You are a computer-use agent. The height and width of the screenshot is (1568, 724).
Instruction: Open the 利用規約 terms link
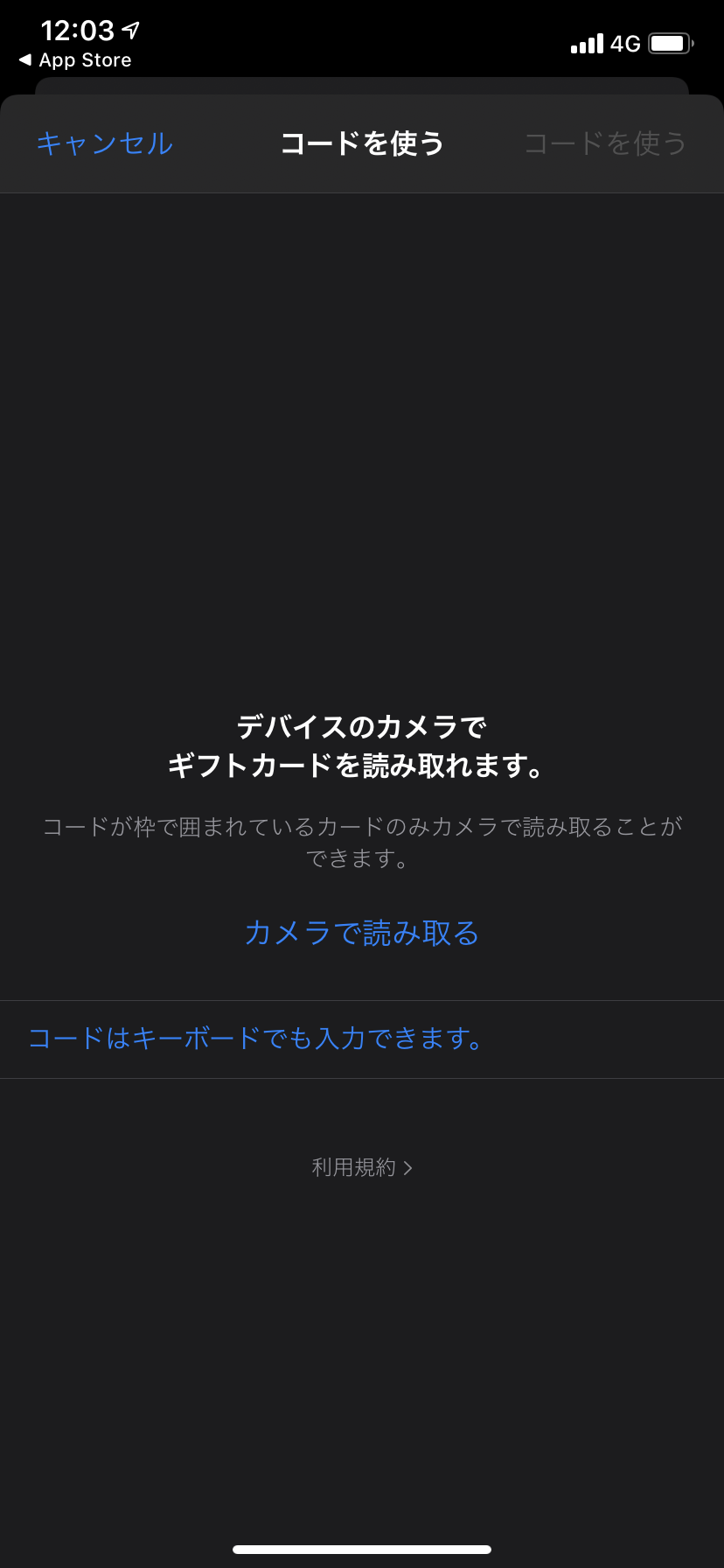tap(362, 1167)
